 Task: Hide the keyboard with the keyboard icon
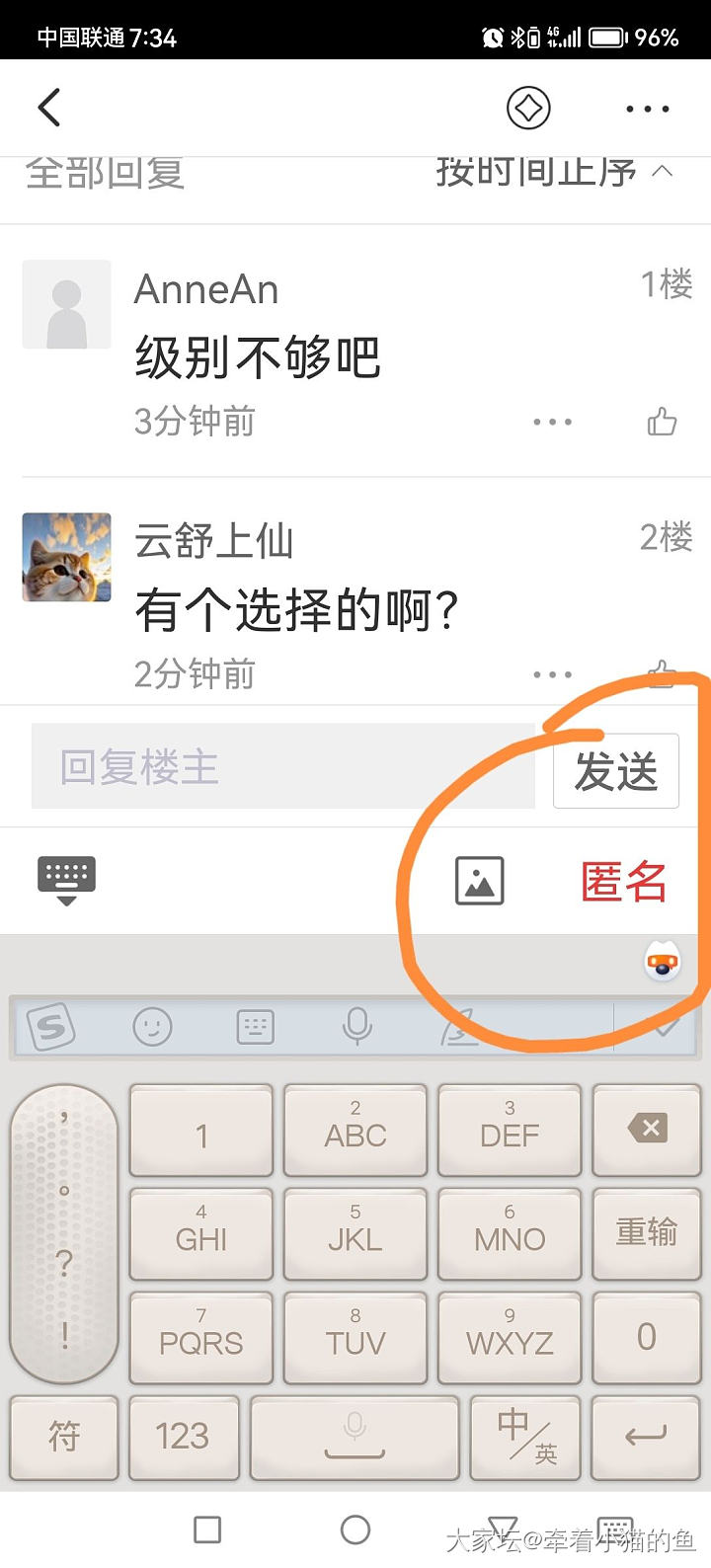[66, 879]
